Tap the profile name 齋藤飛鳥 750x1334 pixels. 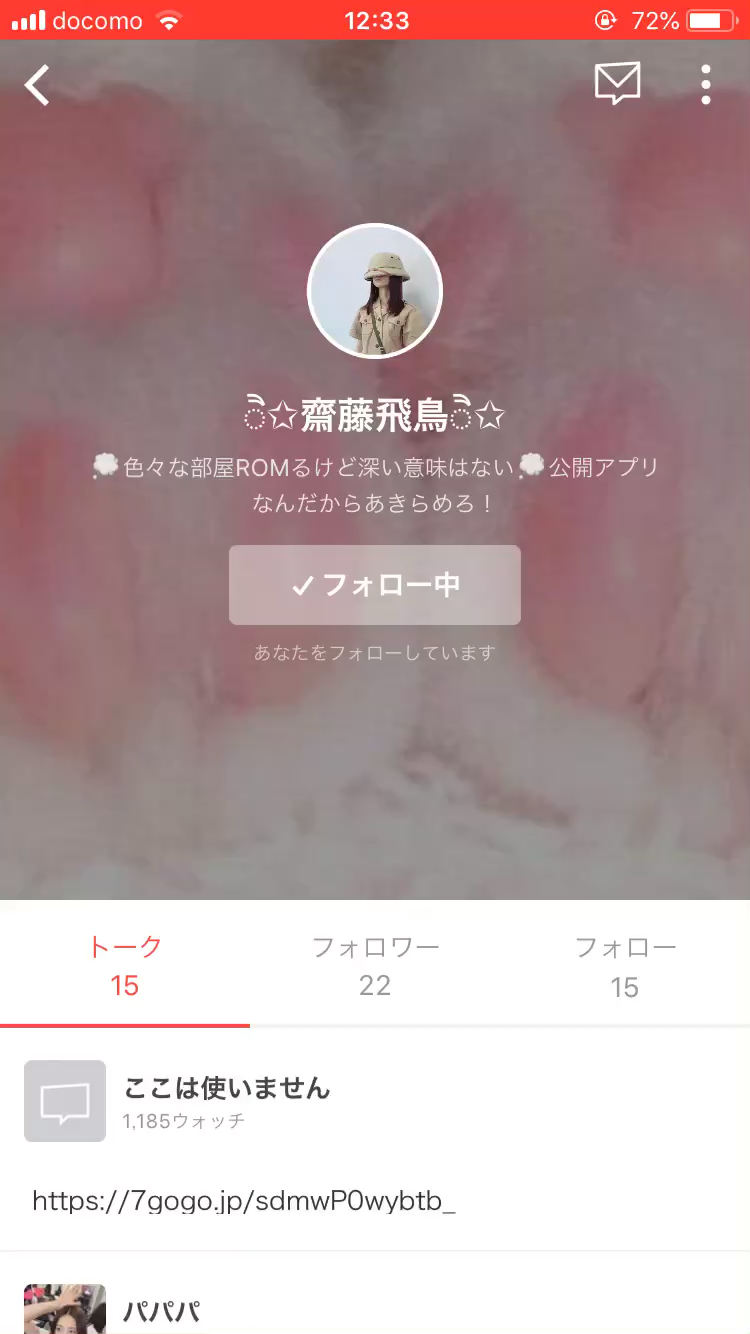point(375,413)
